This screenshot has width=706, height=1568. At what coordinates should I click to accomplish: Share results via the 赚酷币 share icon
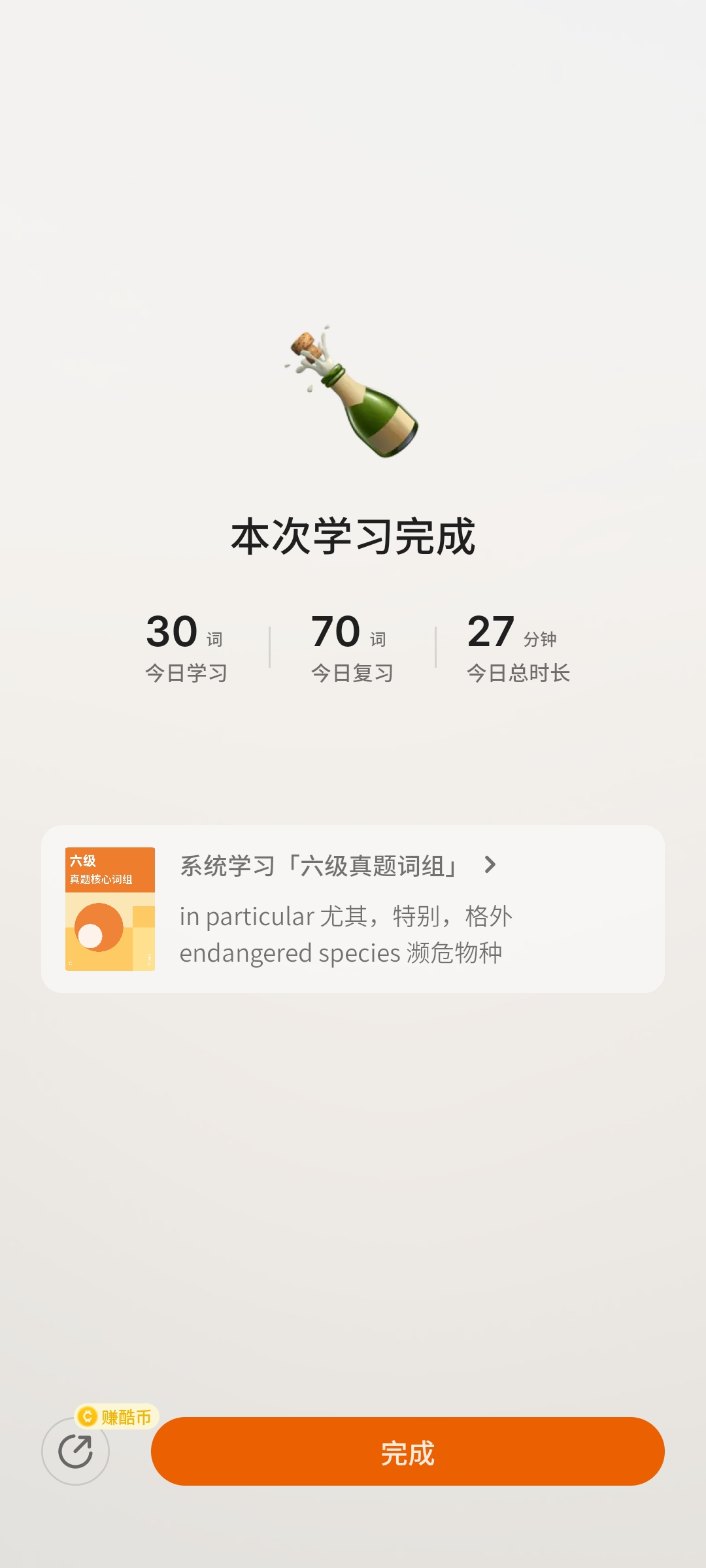75,1451
